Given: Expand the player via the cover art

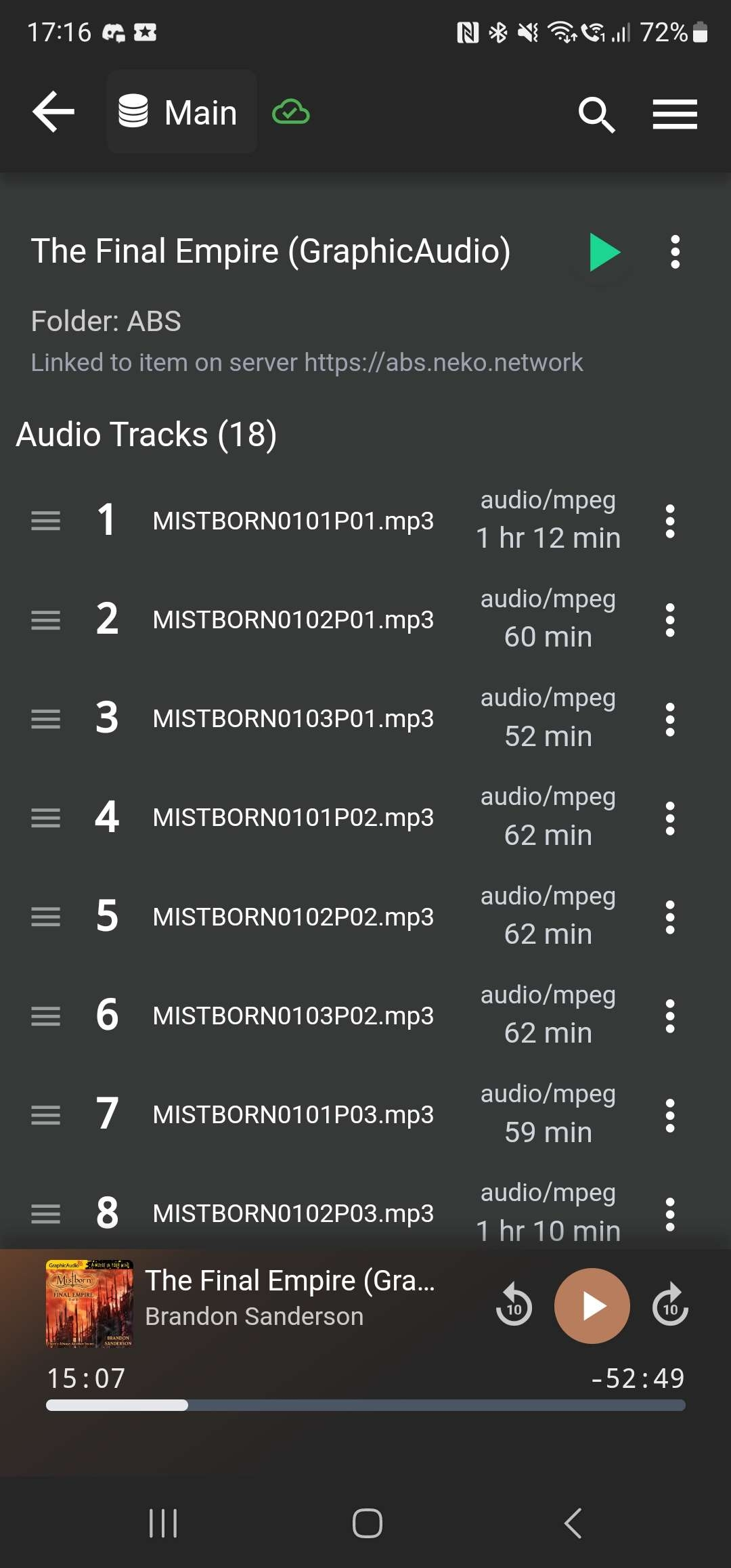Looking at the screenshot, I should click(x=89, y=1304).
